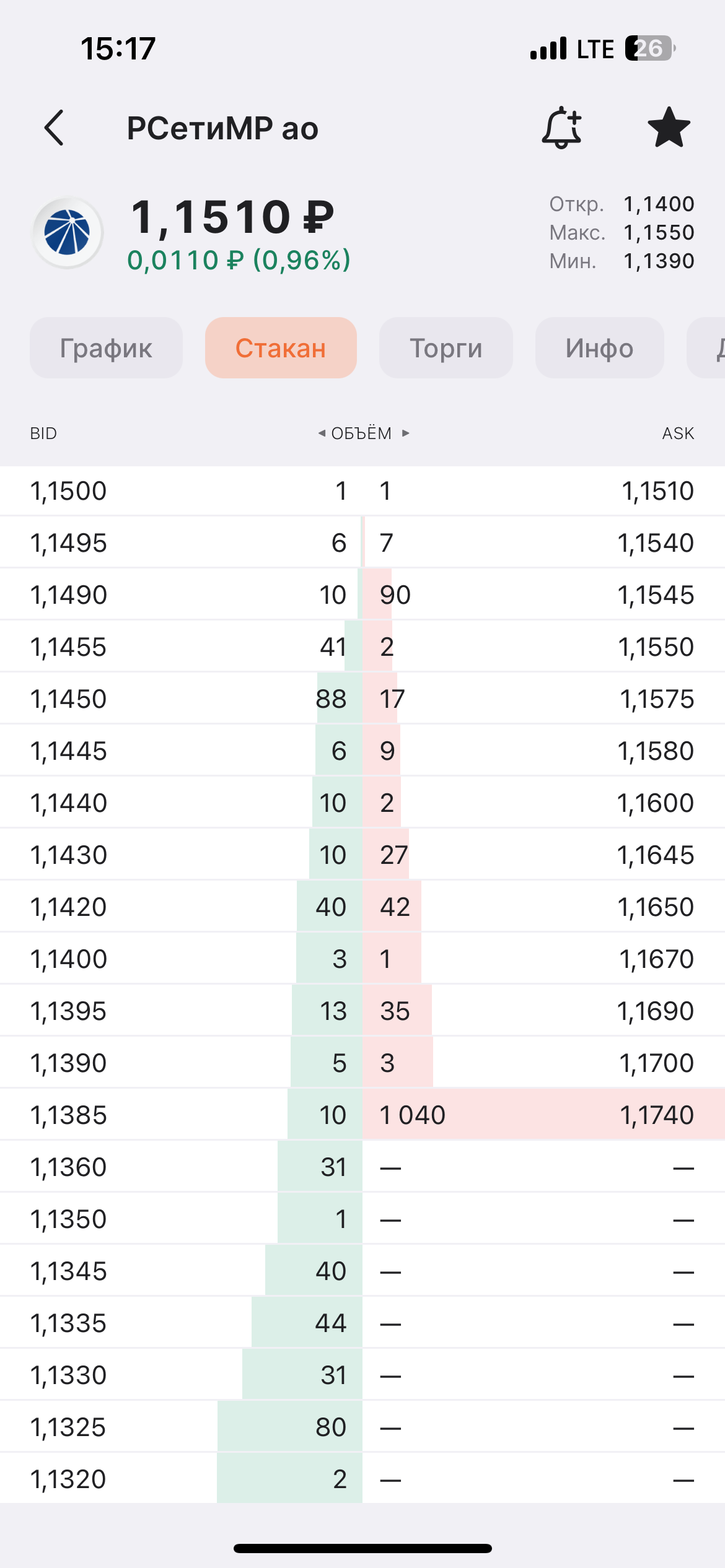Add a price alert with the bell icon

[x=561, y=128]
